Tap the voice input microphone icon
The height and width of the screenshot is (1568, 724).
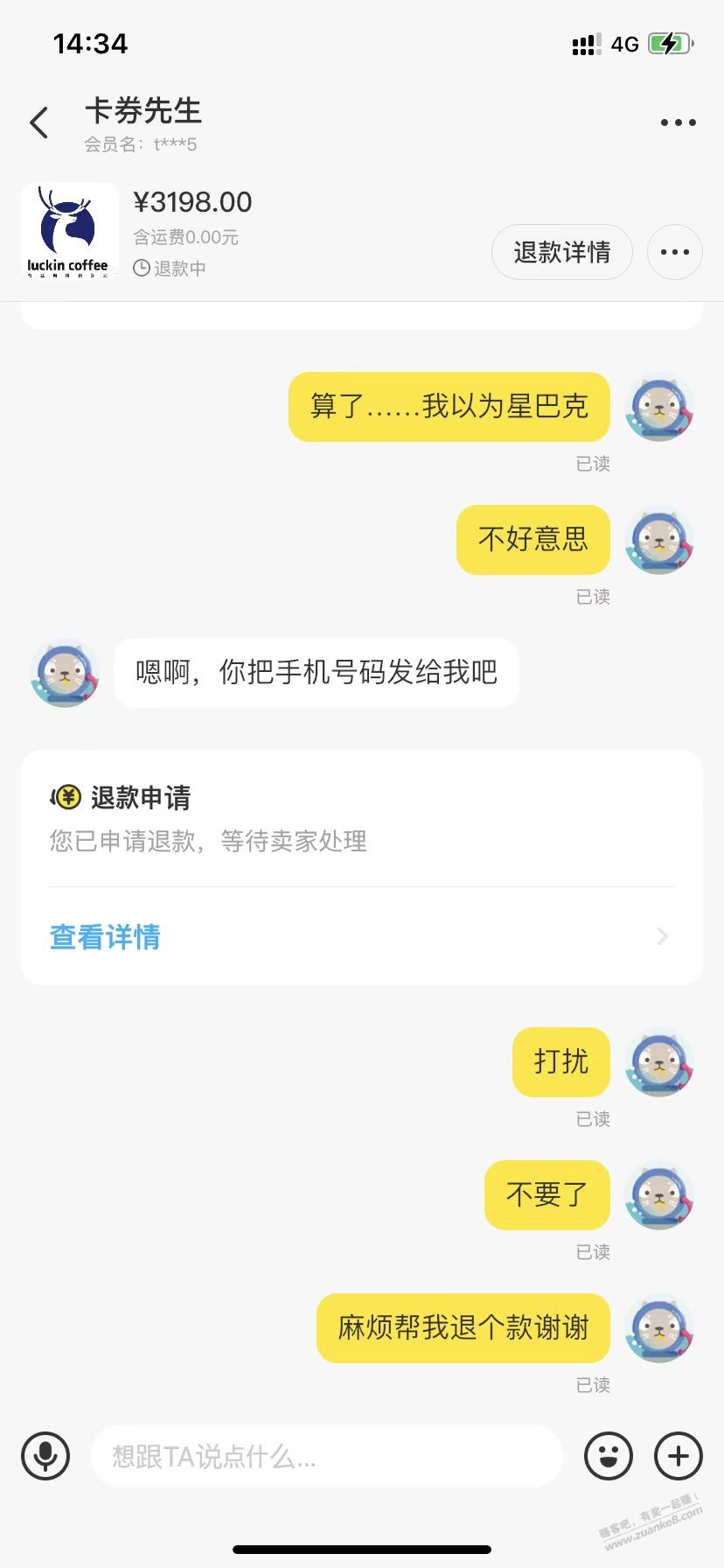(x=45, y=1457)
